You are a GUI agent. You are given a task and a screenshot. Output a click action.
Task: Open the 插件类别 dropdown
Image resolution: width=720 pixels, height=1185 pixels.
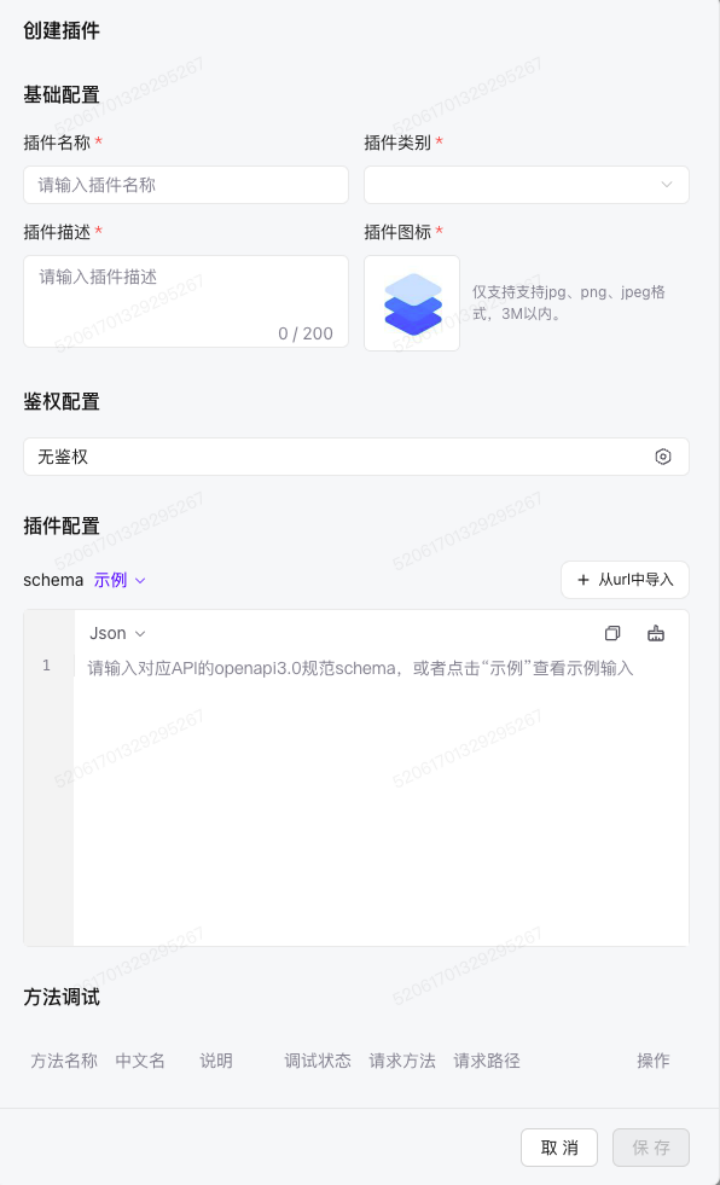(x=526, y=185)
